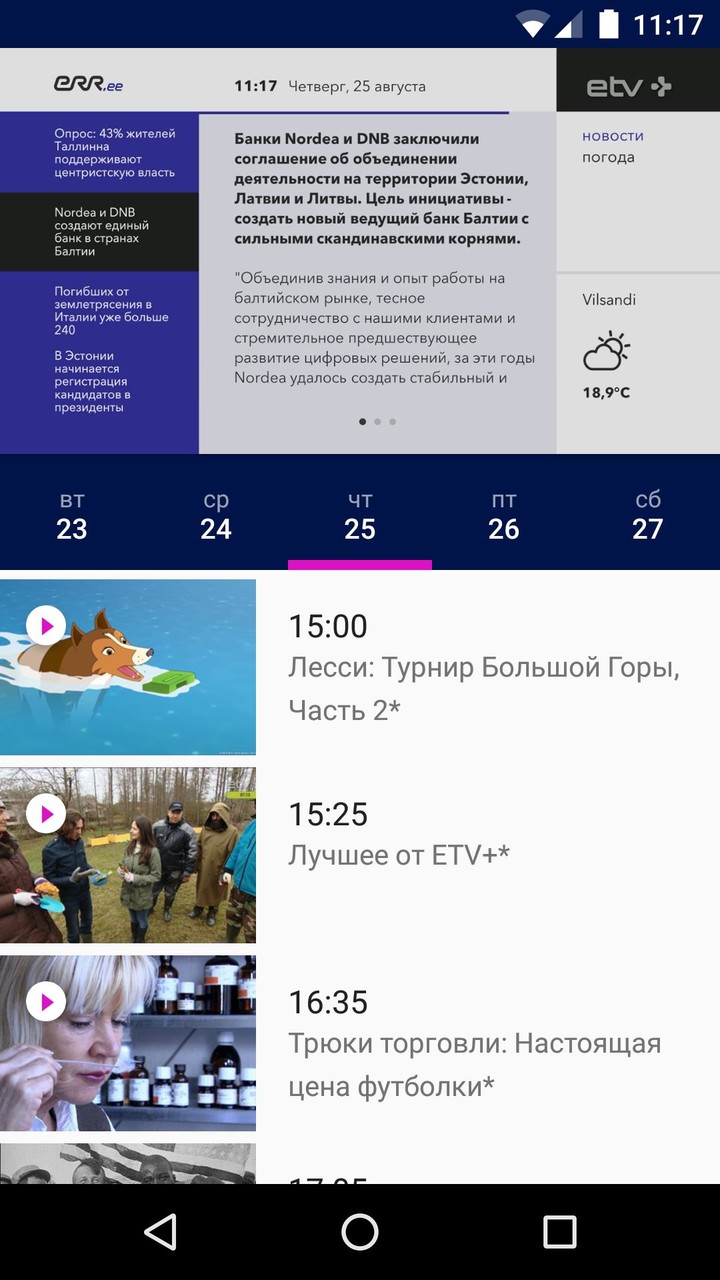Screen dimensions: 720x1280
Task: Switch to the пт 26 schedule
Action: pyautogui.click(x=504, y=513)
